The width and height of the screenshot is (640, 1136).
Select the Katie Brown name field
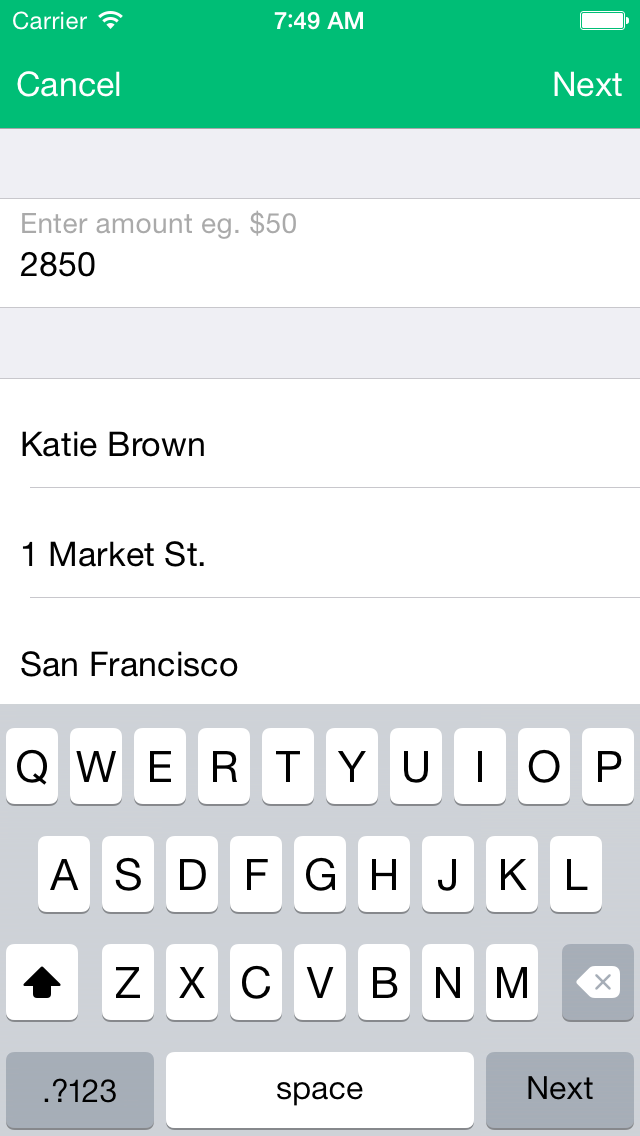point(320,444)
